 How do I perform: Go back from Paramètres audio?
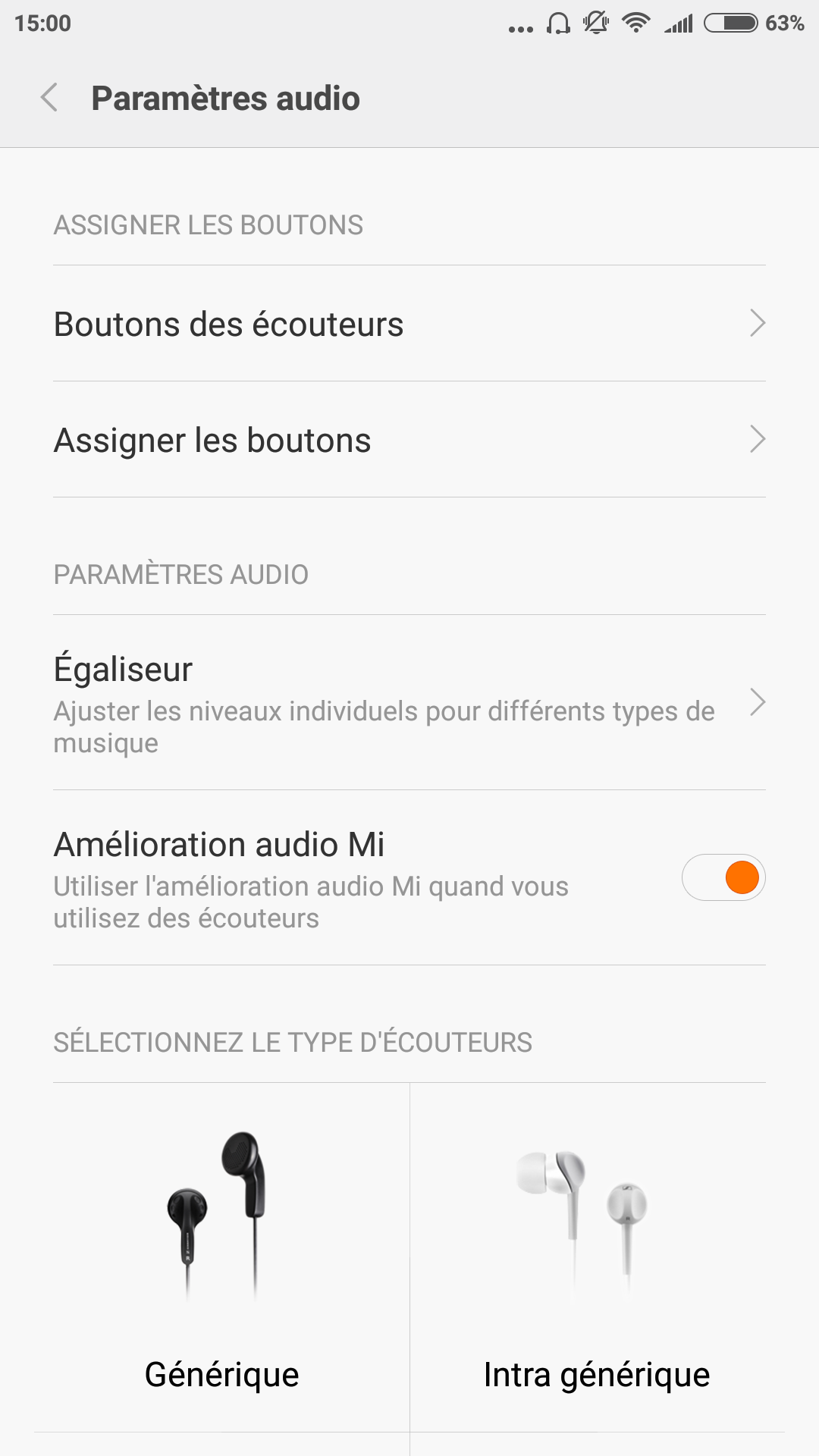click(49, 98)
